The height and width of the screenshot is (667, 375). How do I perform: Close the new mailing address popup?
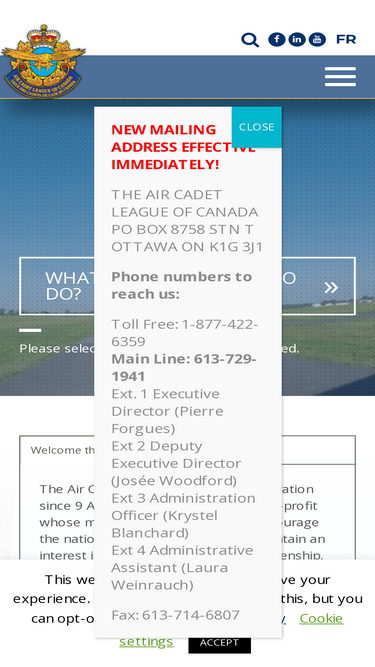(256, 127)
